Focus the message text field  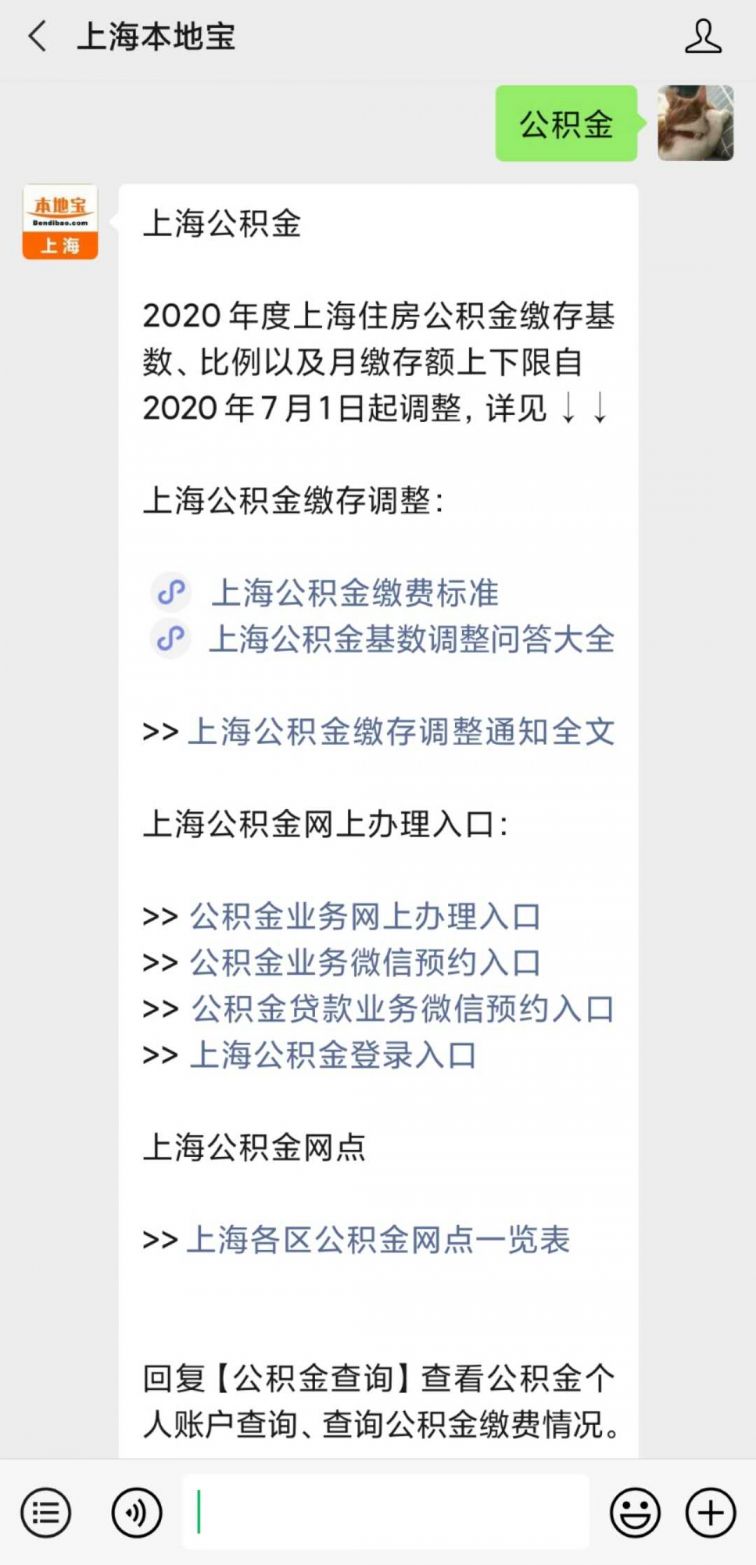click(x=385, y=1511)
